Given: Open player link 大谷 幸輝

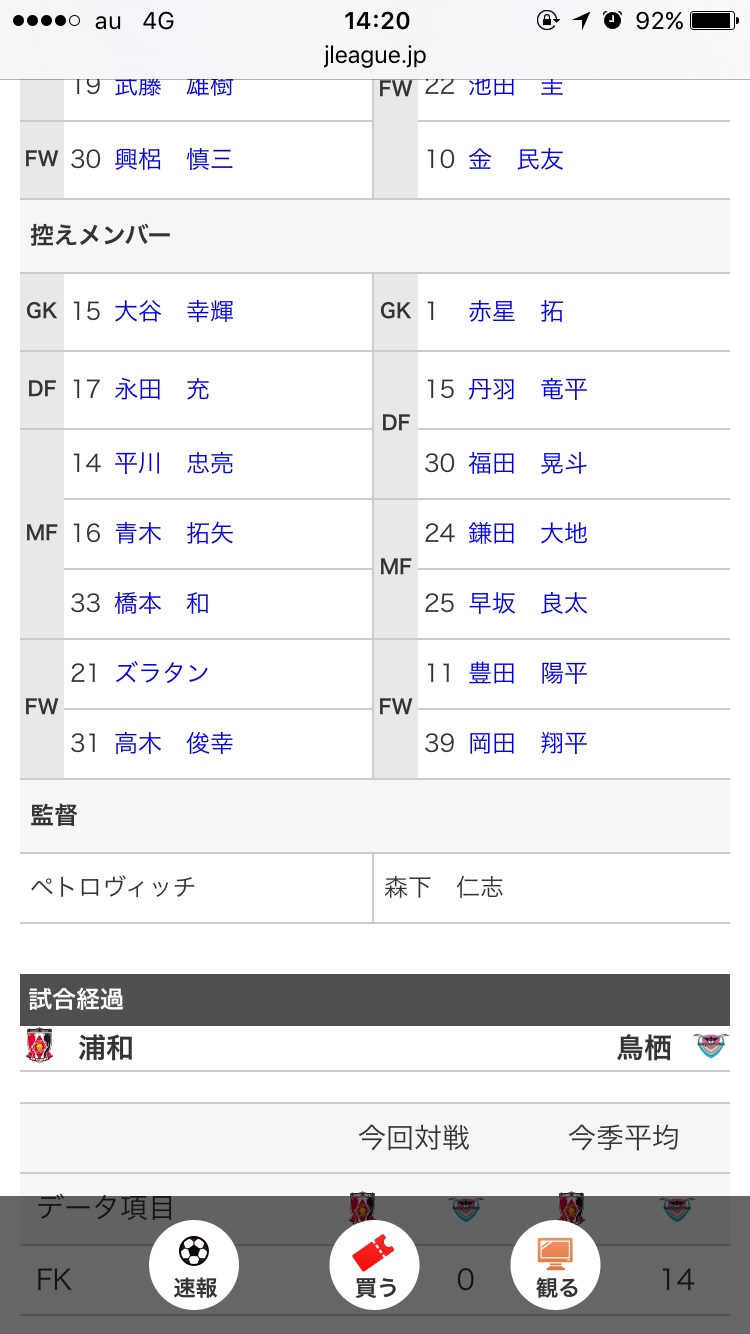Looking at the screenshot, I should [x=174, y=311].
